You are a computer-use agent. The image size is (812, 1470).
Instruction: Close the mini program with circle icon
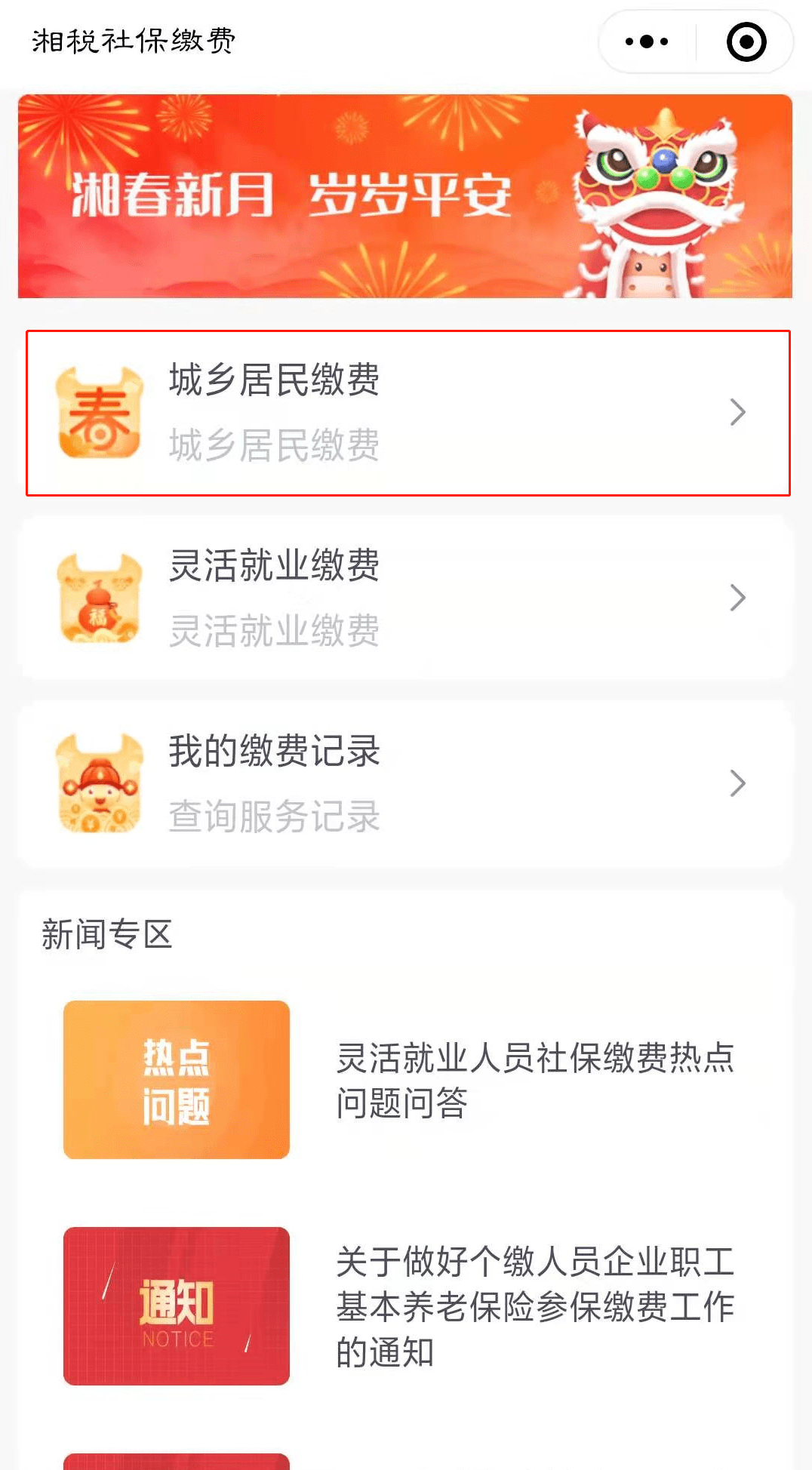coord(746,42)
